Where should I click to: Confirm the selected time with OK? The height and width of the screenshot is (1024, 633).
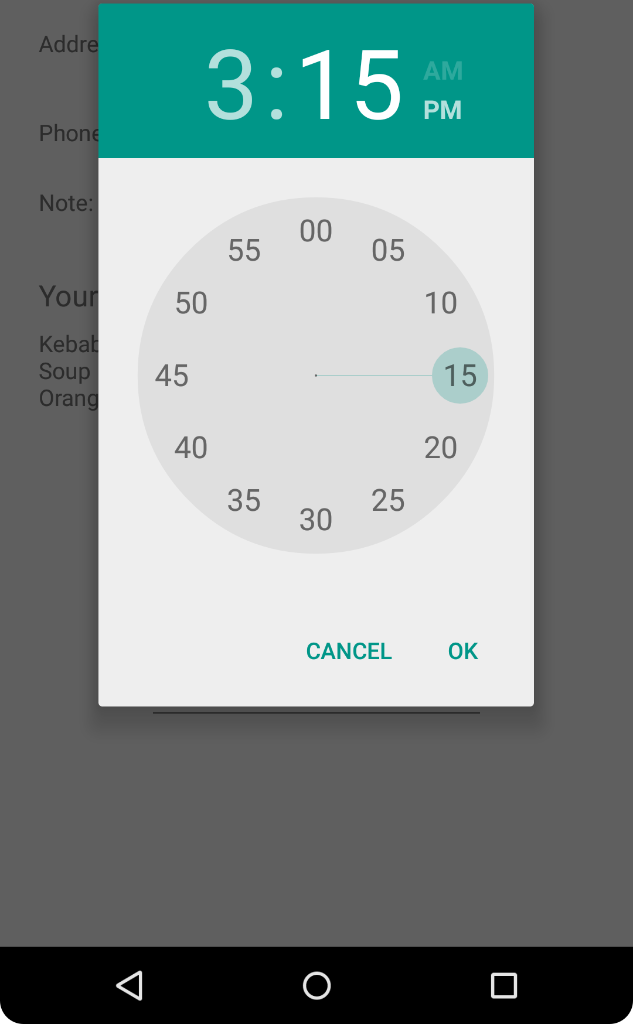click(x=463, y=651)
